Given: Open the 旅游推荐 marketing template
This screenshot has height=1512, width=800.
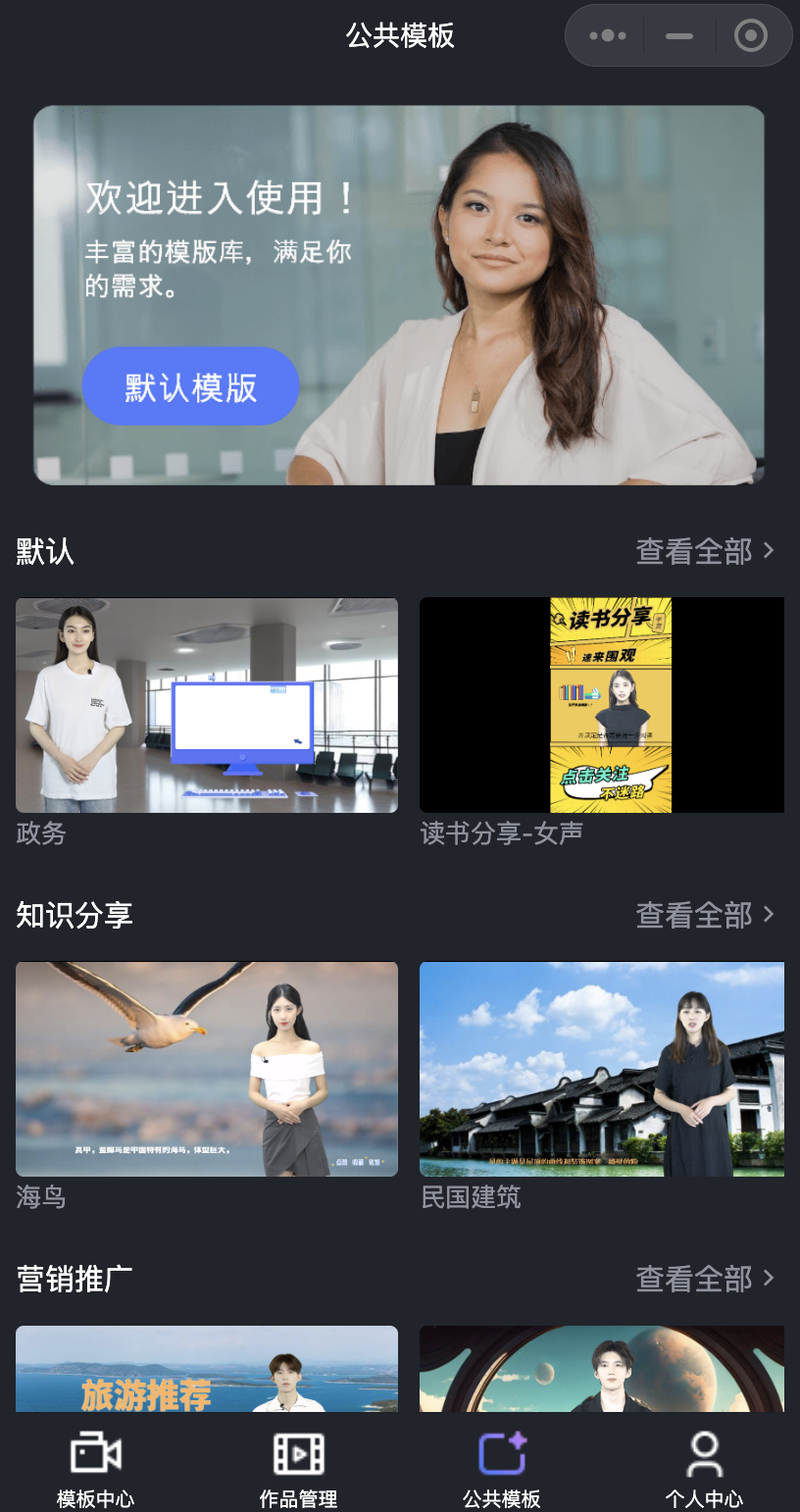Looking at the screenshot, I should pyautogui.click(x=207, y=1369).
